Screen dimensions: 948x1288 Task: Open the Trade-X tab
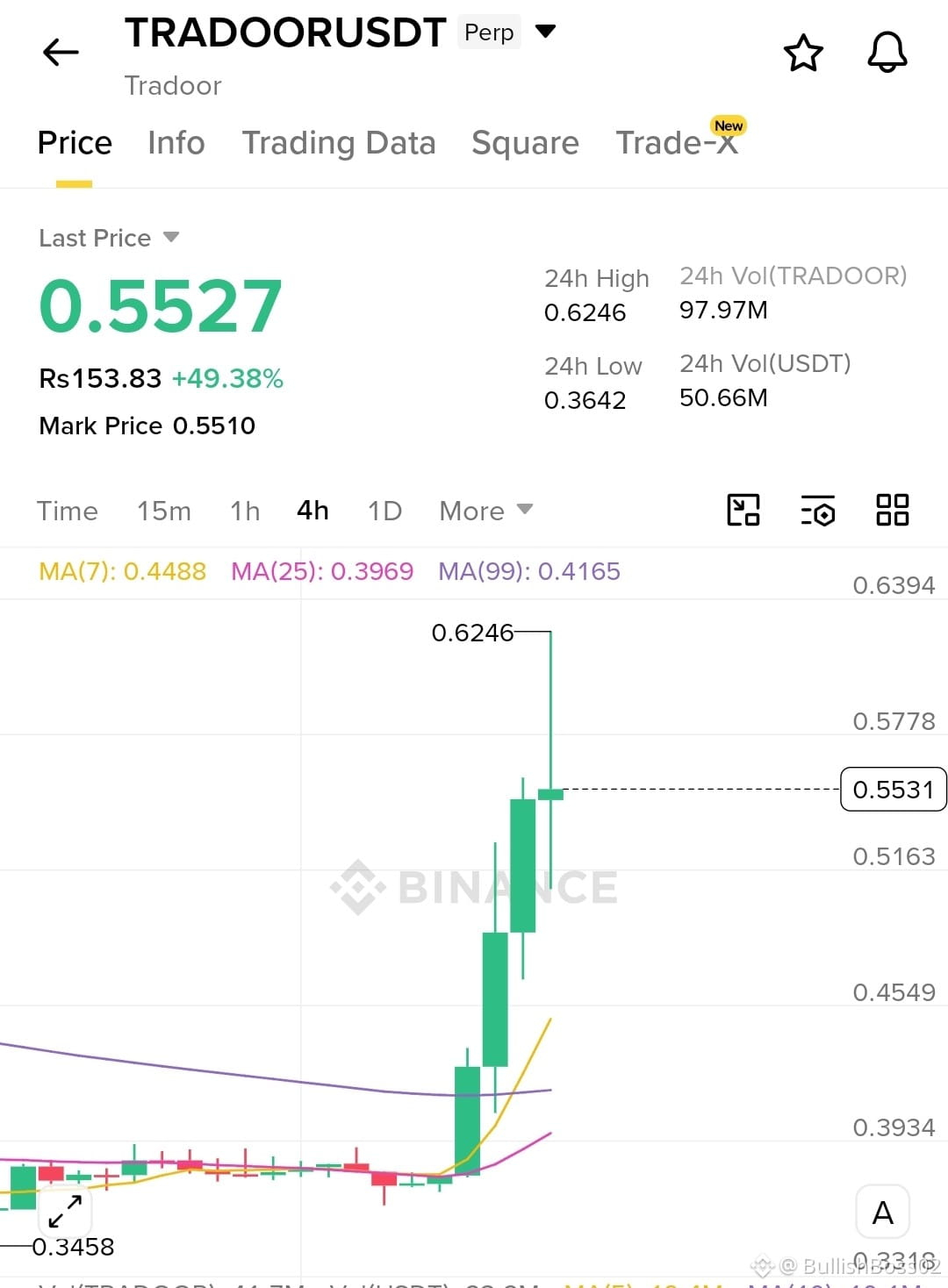pos(677,142)
